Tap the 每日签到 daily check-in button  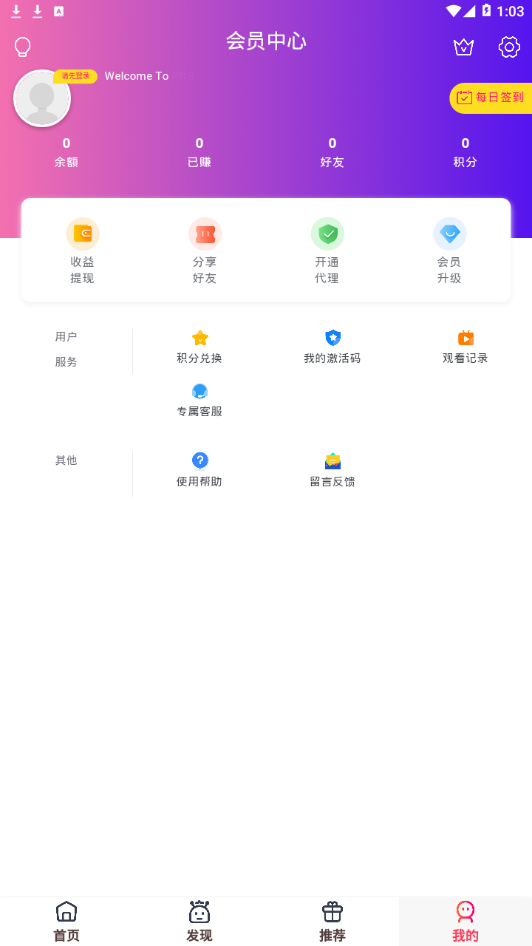coord(490,98)
